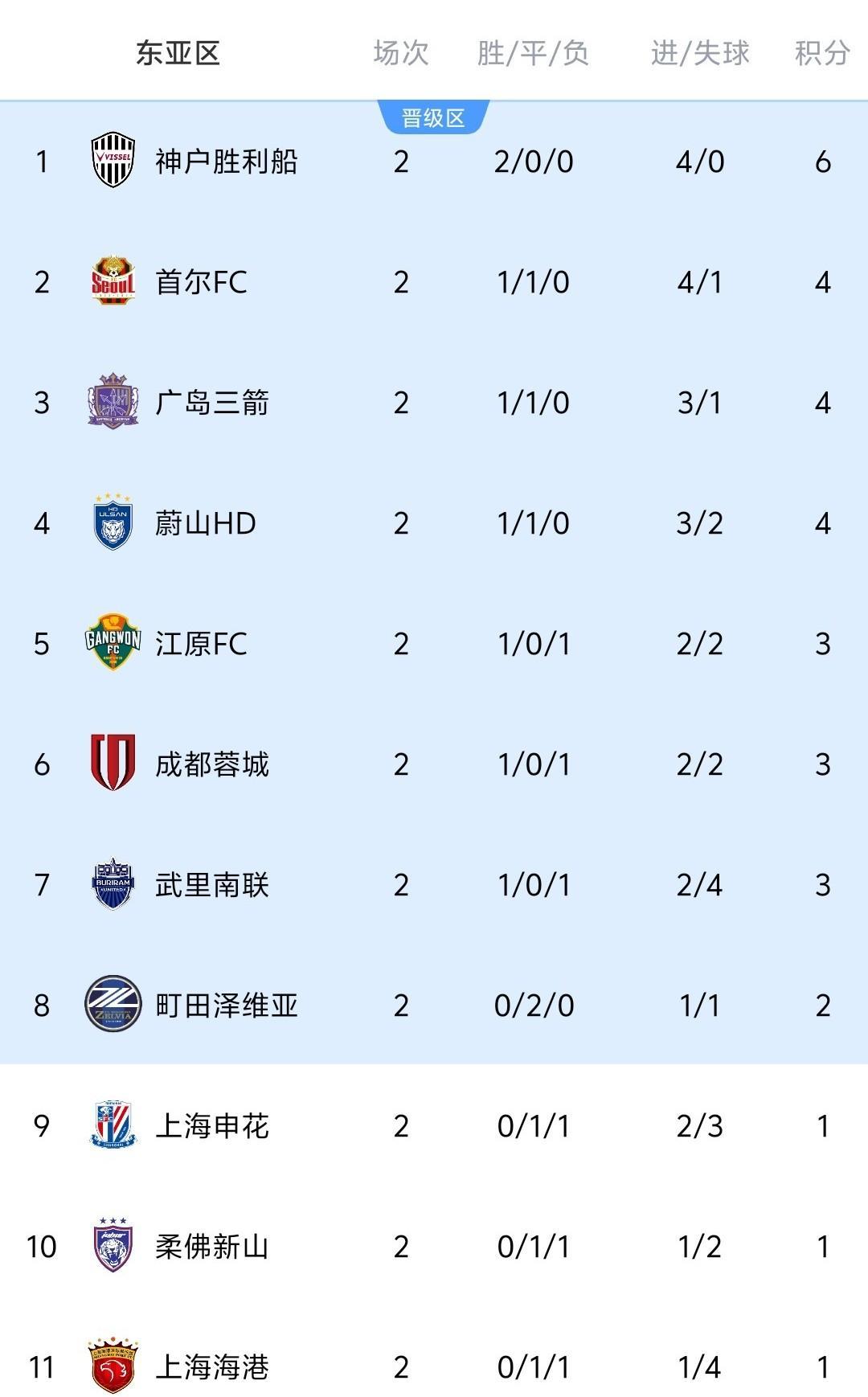
Task: Select the FC Seoul team badge
Action: [113, 280]
